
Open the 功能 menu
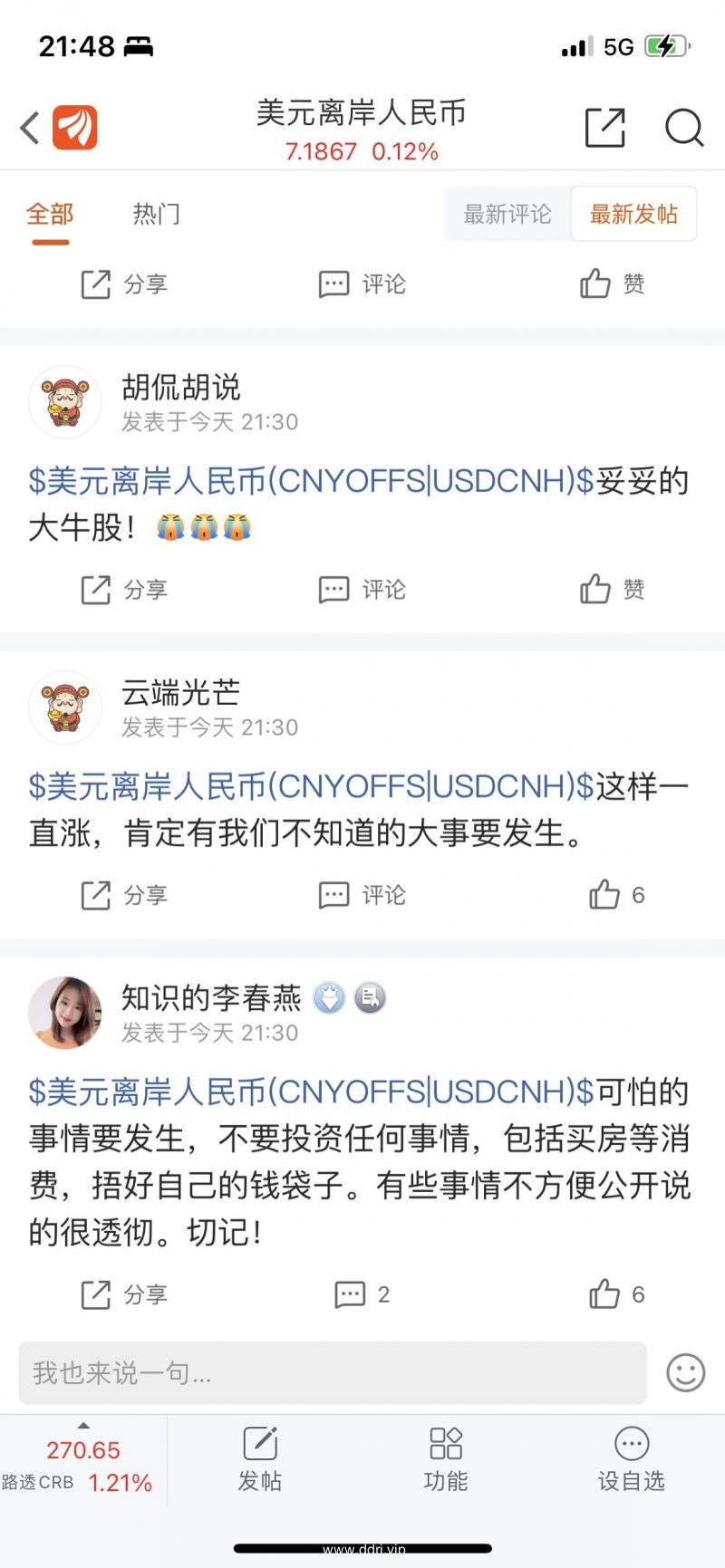tap(446, 1459)
